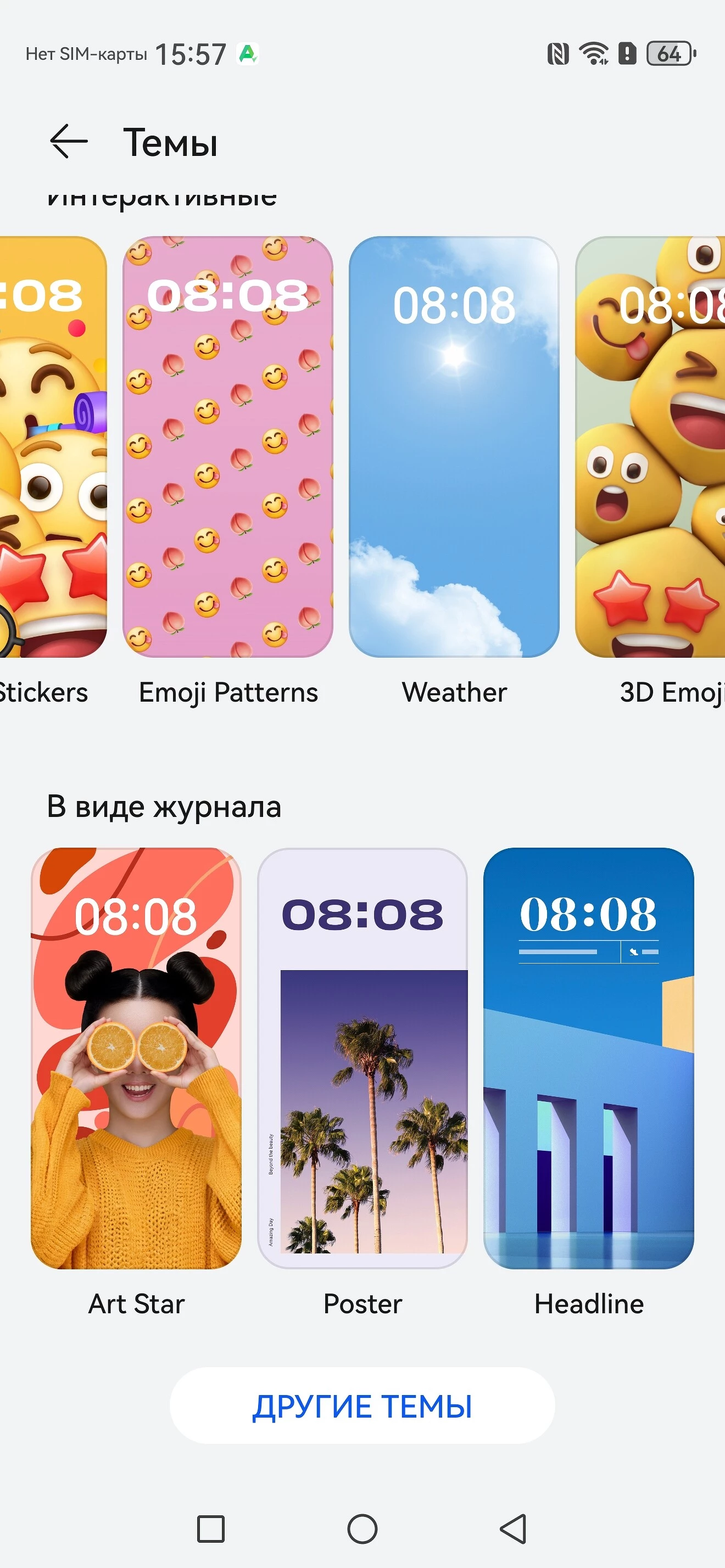Choose the Weather theme
Viewport: 725px width, 1568px height.
pyautogui.click(x=454, y=447)
